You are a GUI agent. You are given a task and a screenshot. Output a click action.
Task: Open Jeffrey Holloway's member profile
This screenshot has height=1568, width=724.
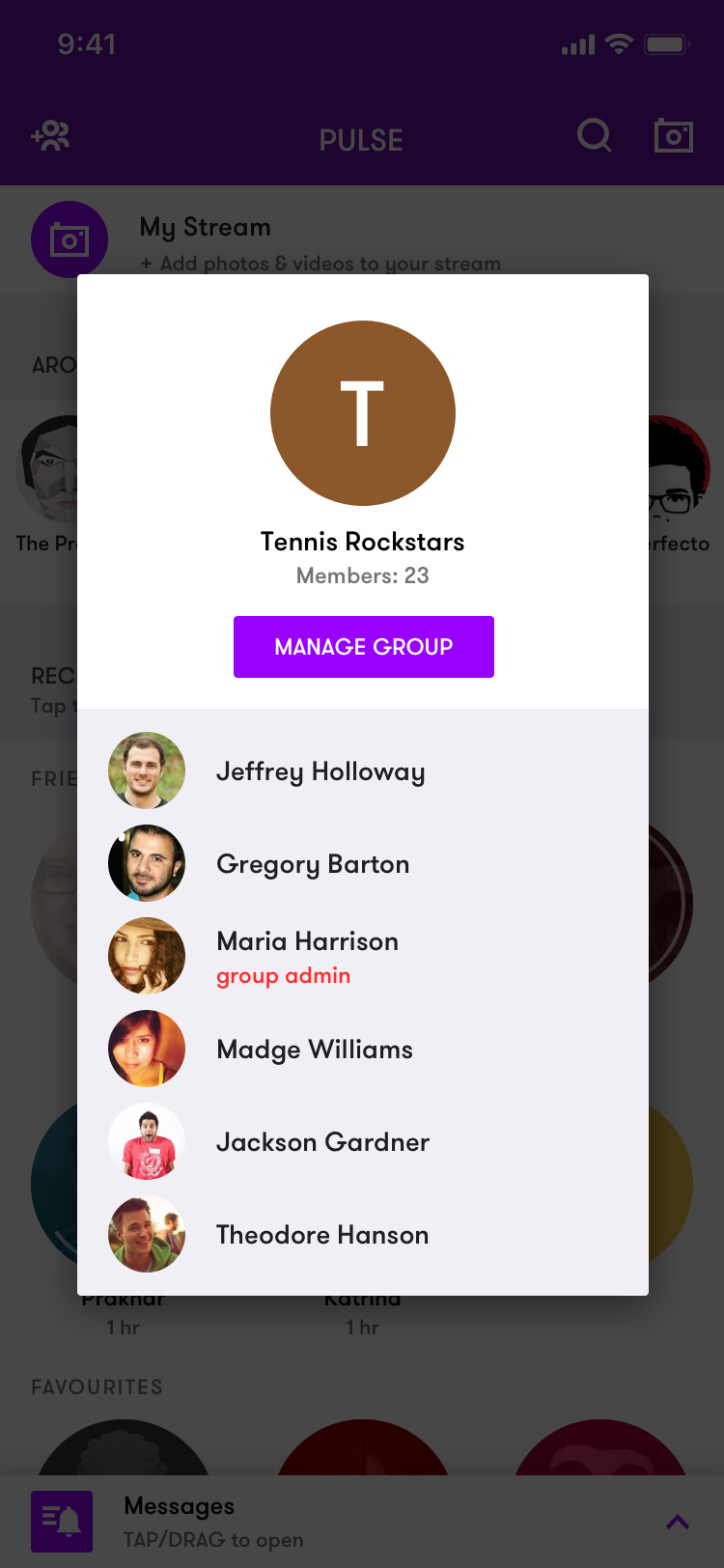click(x=320, y=771)
